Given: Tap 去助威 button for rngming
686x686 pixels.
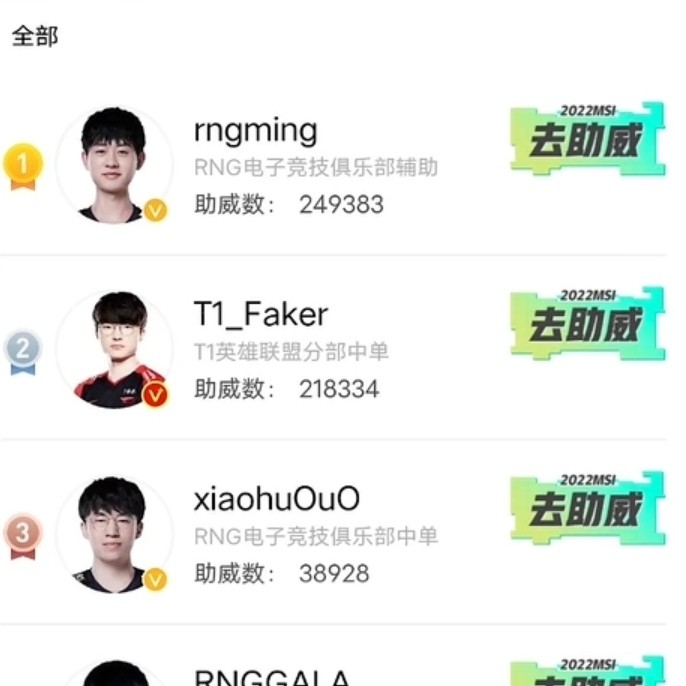Looking at the screenshot, I should click(x=586, y=140).
